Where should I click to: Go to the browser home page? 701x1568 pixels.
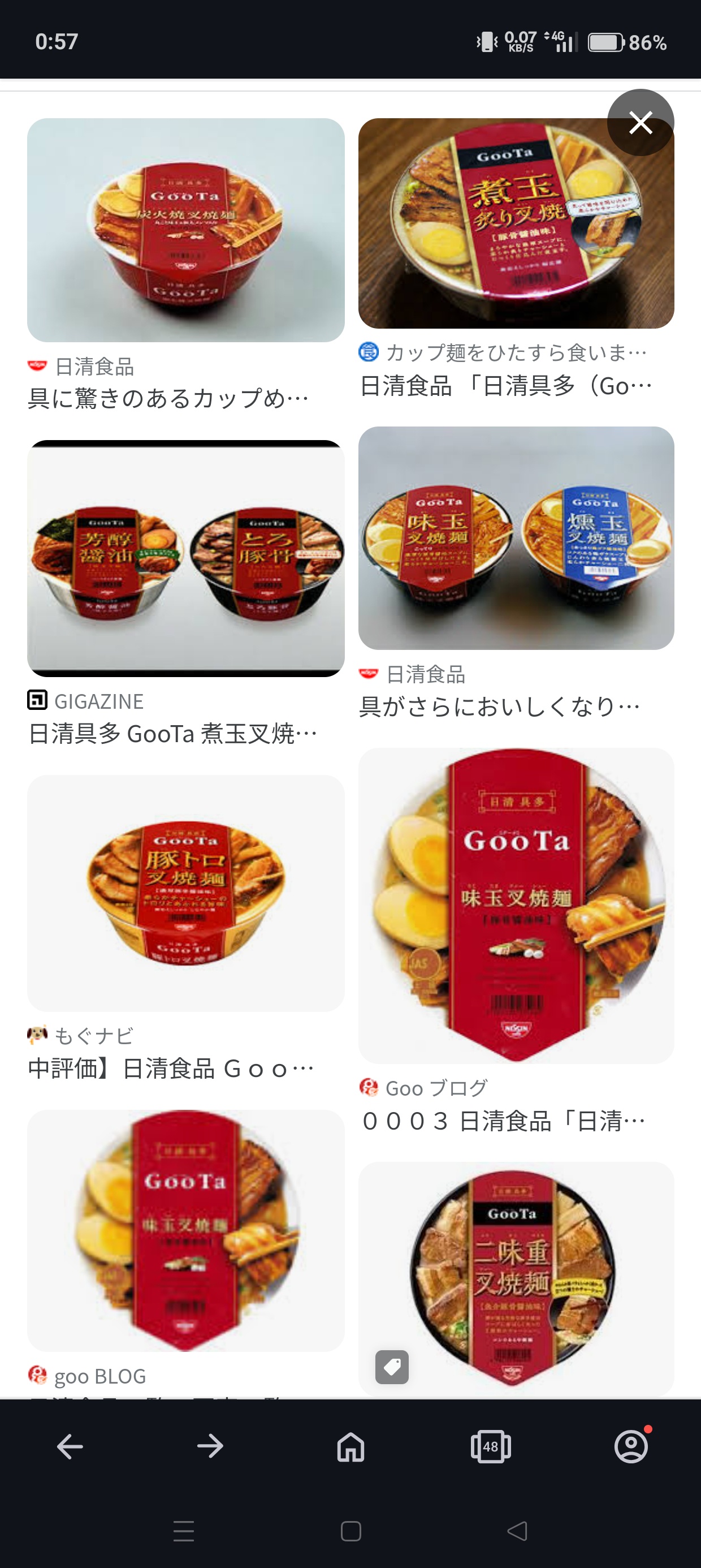point(350,1446)
